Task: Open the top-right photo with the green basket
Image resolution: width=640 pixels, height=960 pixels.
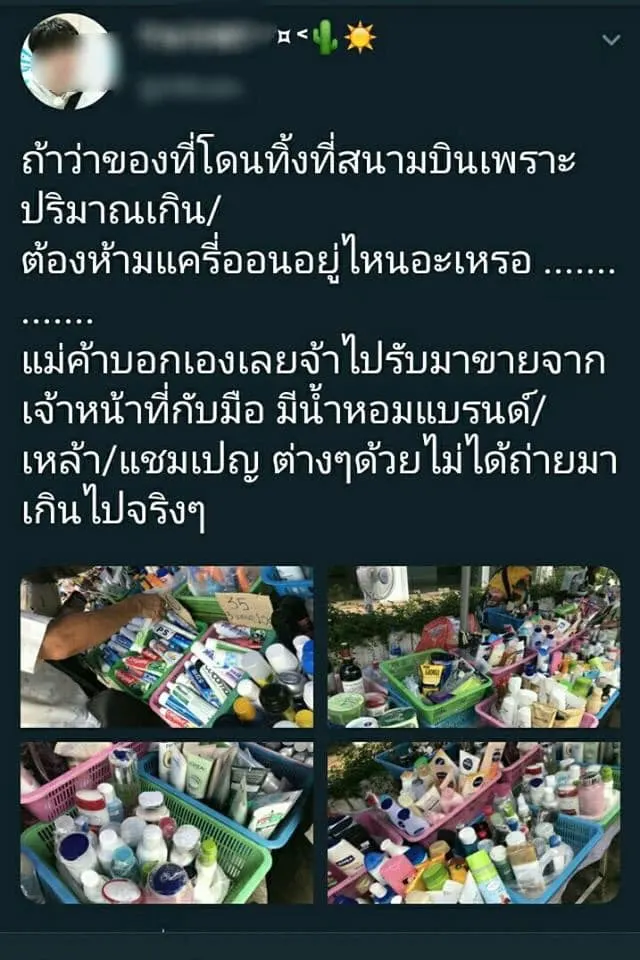Action: 473,647
